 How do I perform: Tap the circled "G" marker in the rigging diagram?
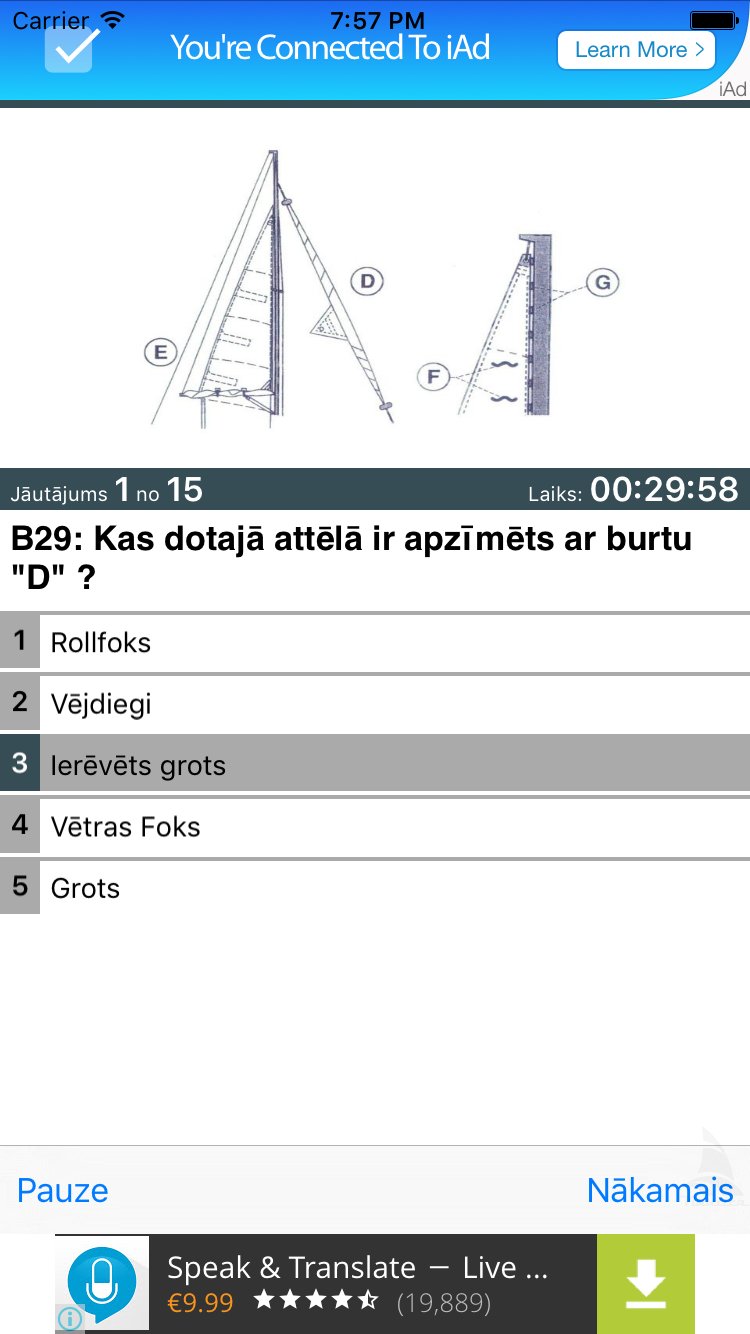click(x=602, y=283)
